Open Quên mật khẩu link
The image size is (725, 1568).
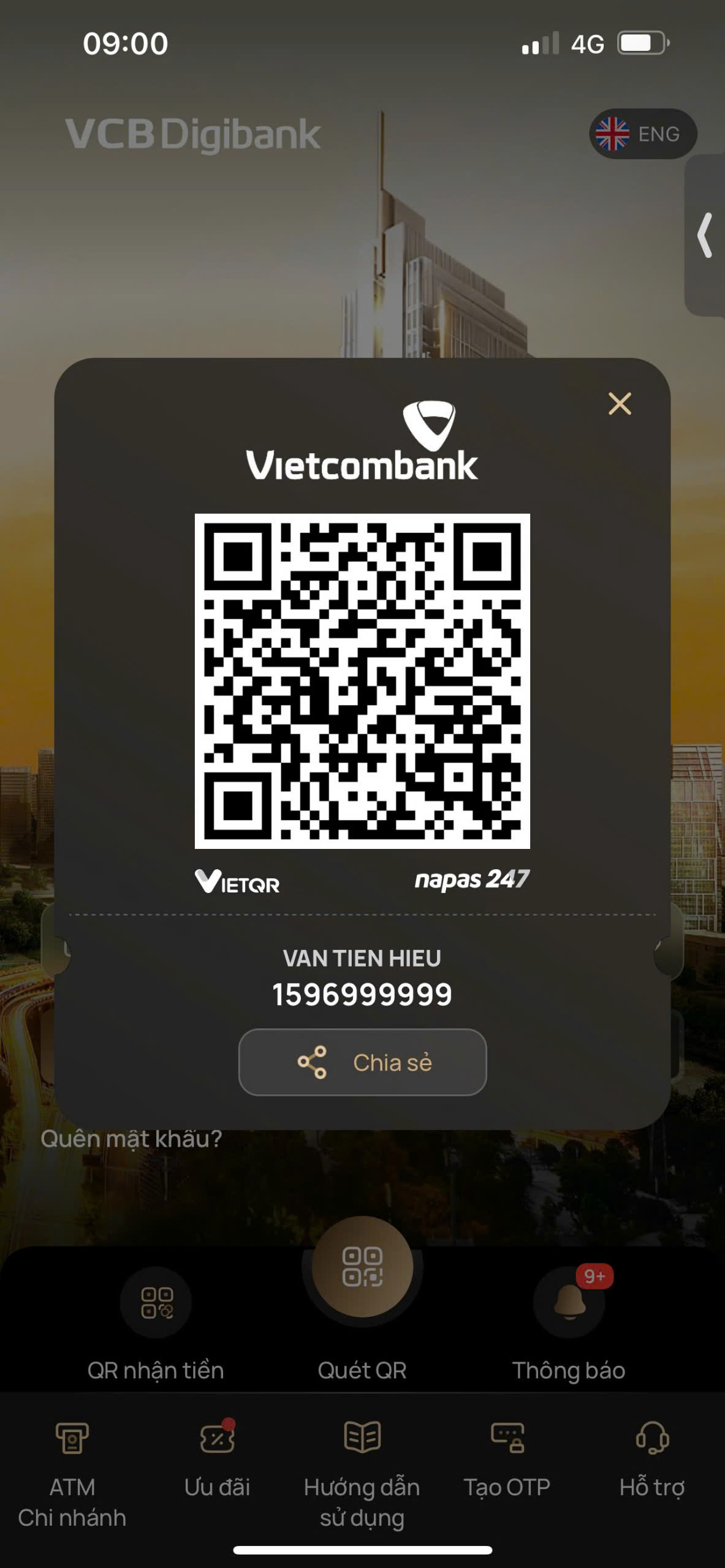[131, 1139]
